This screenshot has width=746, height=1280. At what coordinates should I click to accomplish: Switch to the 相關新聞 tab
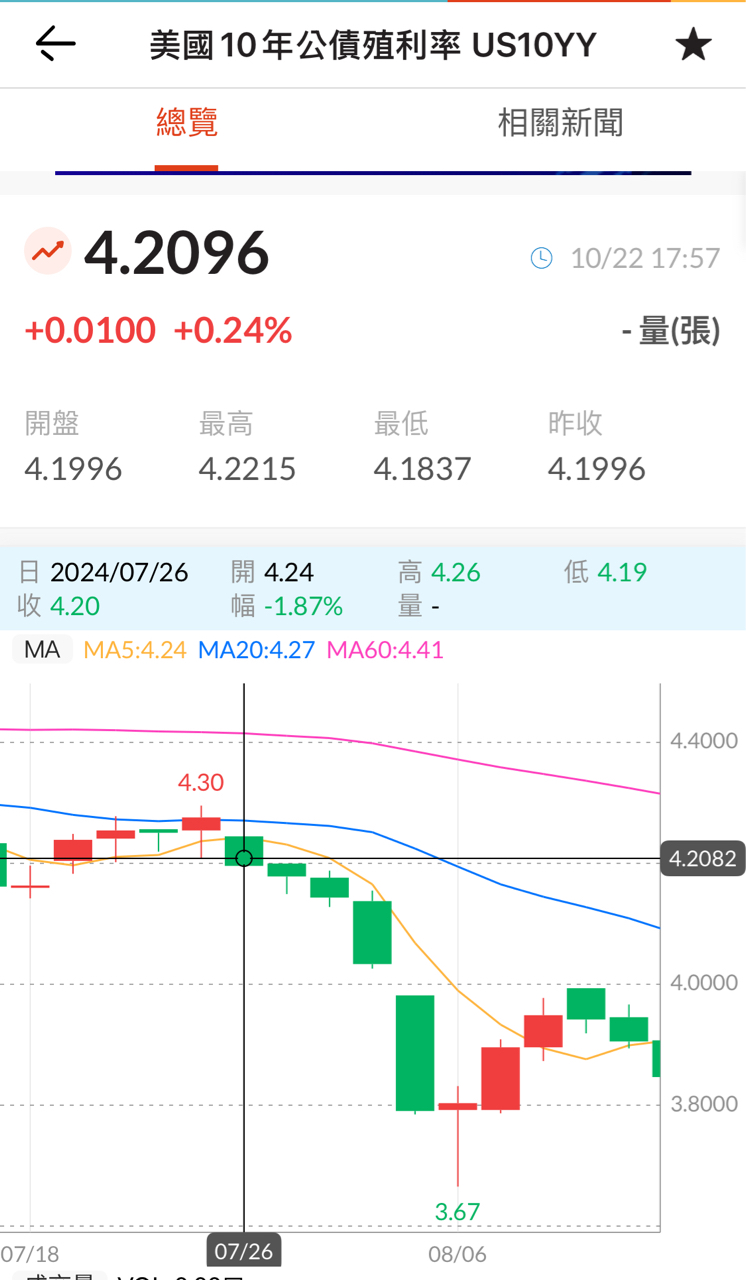coord(560,123)
